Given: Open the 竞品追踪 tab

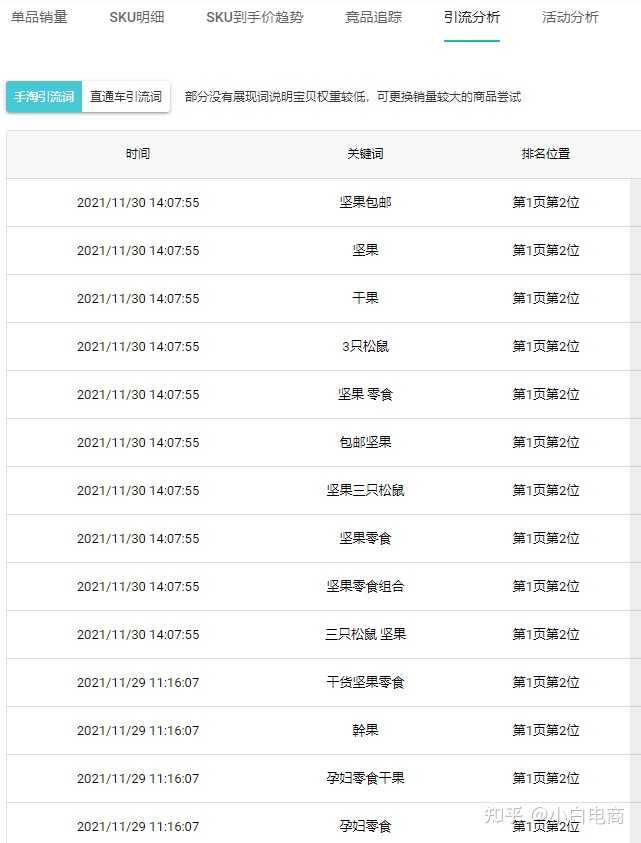Looking at the screenshot, I should 373,17.
